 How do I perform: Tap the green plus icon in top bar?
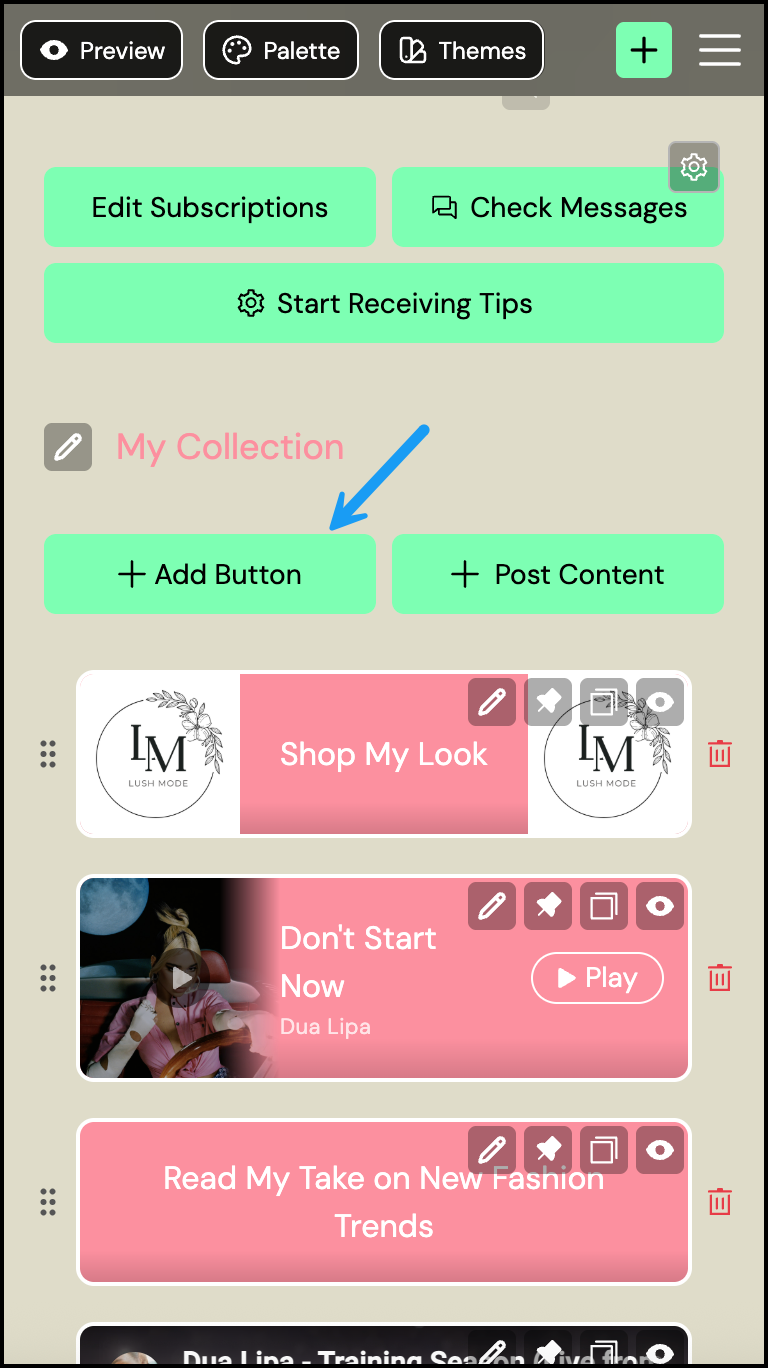click(644, 50)
